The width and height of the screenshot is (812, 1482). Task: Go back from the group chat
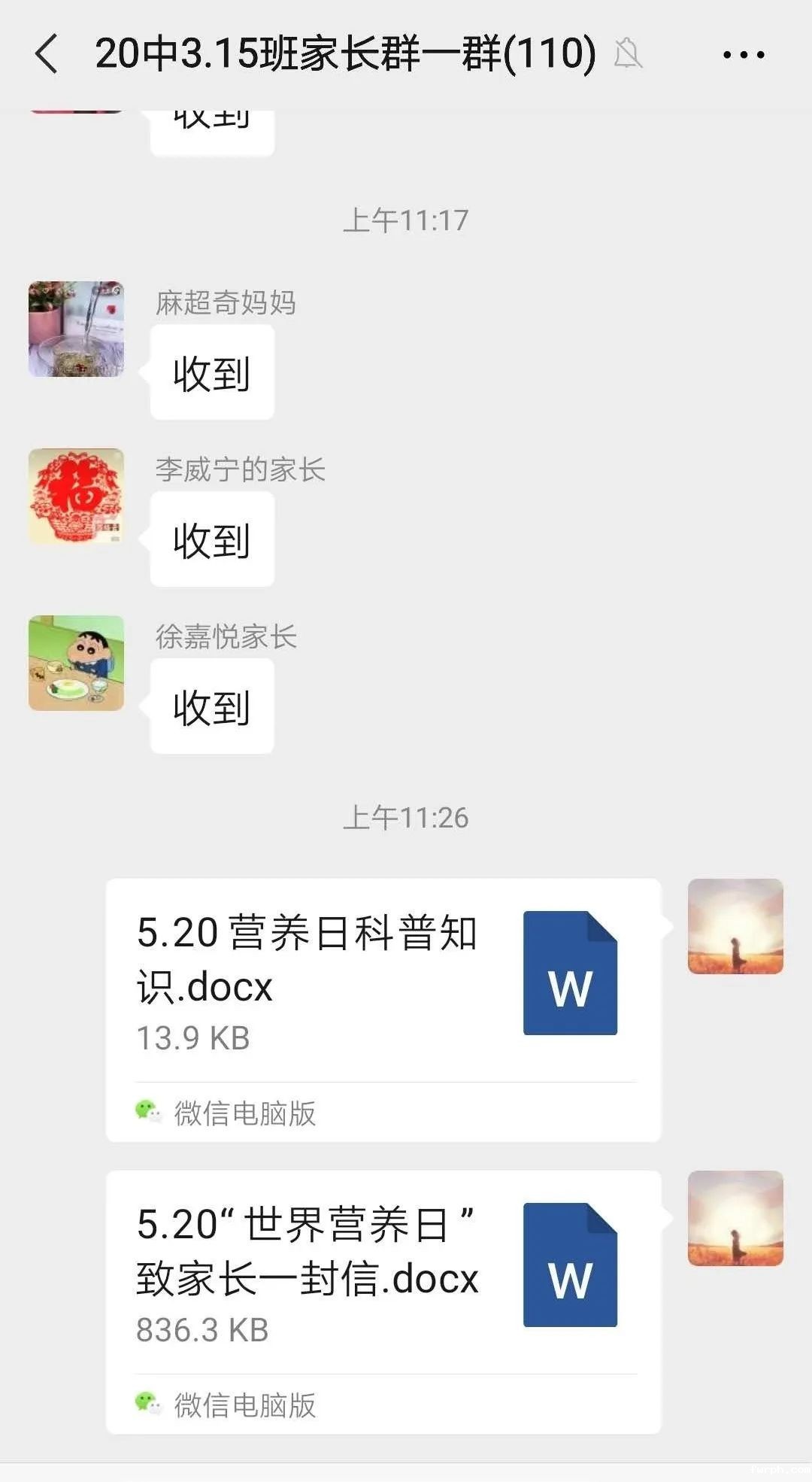point(47,54)
